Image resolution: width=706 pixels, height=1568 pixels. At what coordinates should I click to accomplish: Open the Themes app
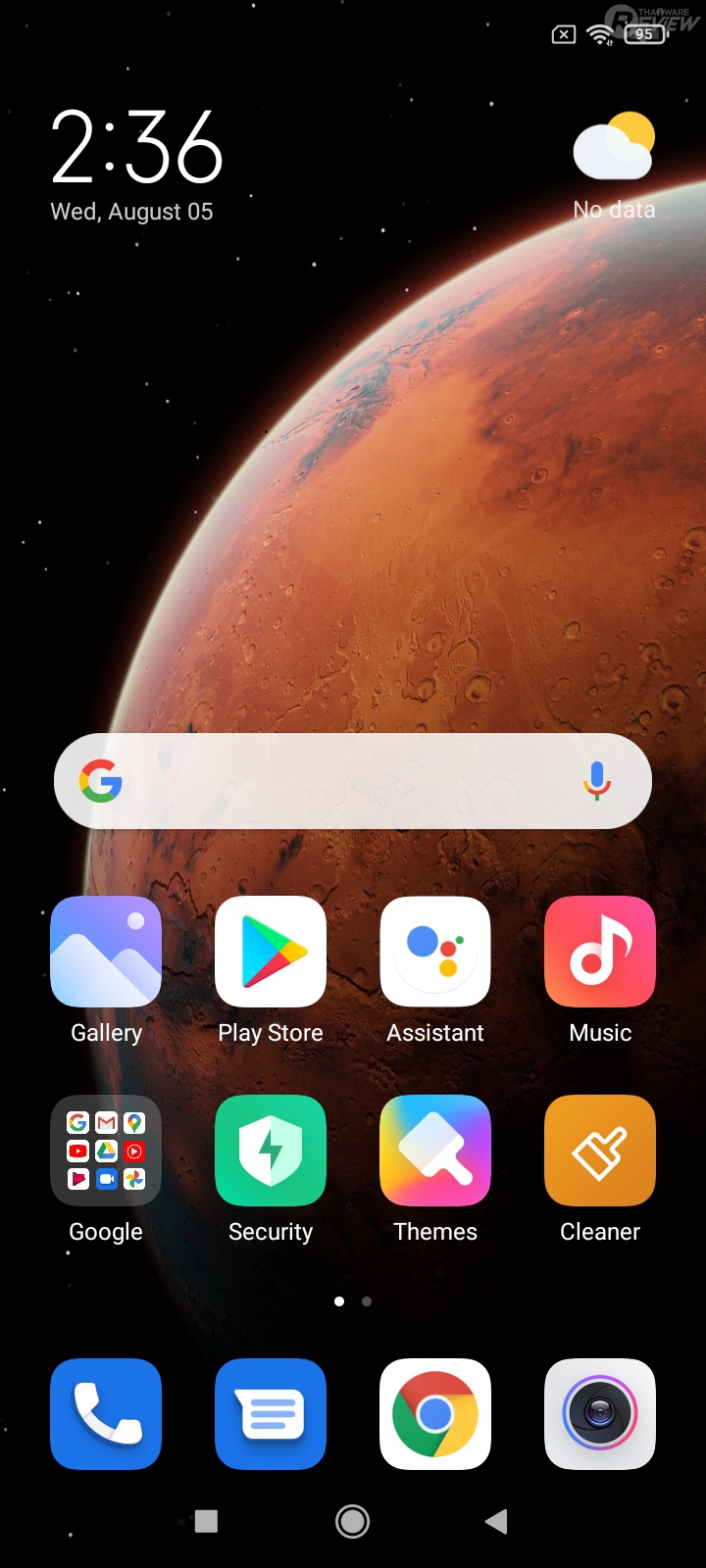pos(435,1151)
